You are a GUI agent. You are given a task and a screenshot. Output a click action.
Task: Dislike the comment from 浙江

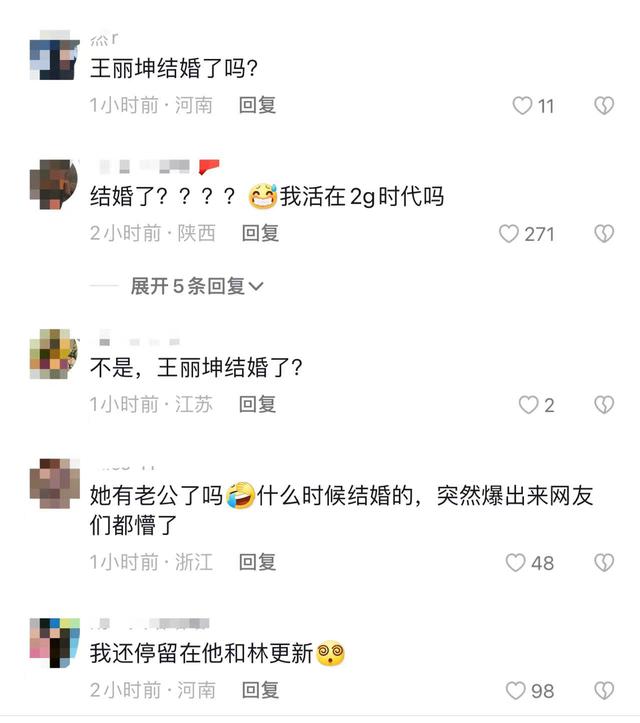603,562
